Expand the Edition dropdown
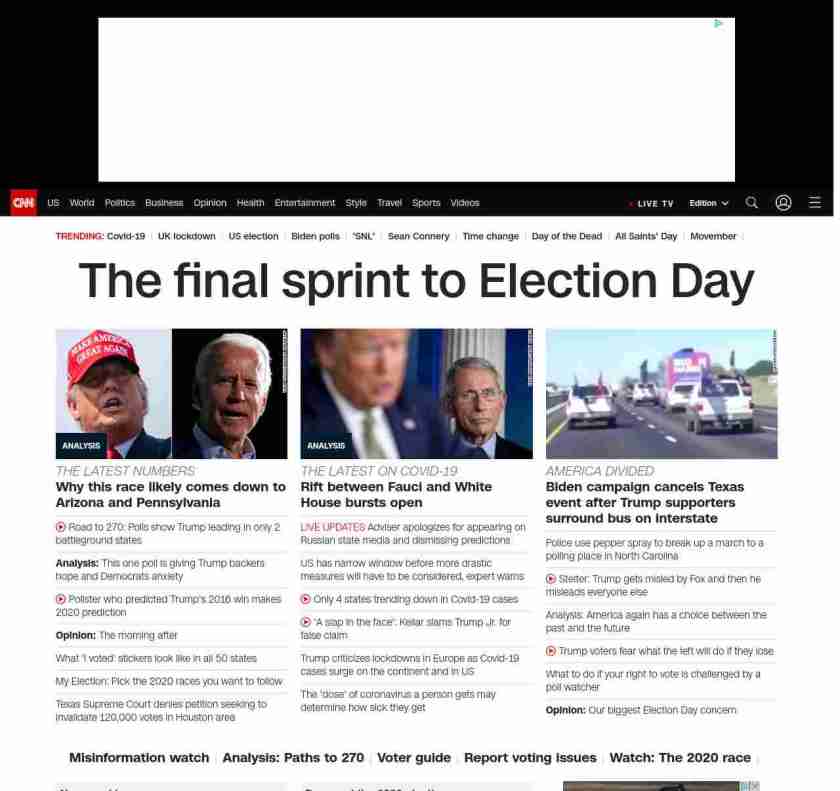840x791 pixels. pyautogui.click(x=709, y=203)
